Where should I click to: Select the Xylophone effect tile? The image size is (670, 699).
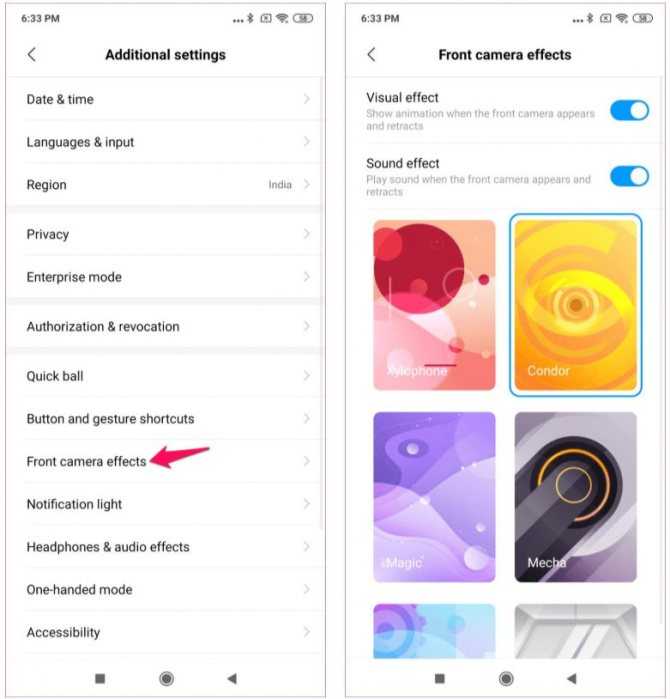(434, 305)
